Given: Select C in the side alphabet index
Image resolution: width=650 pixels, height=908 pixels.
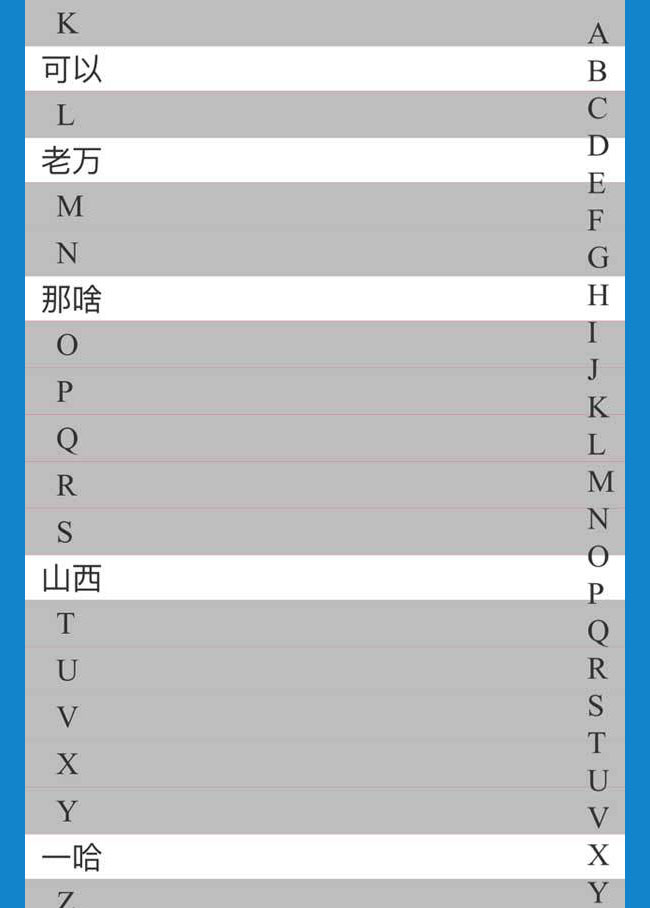Looking at the screenshot, I should 598,108.
